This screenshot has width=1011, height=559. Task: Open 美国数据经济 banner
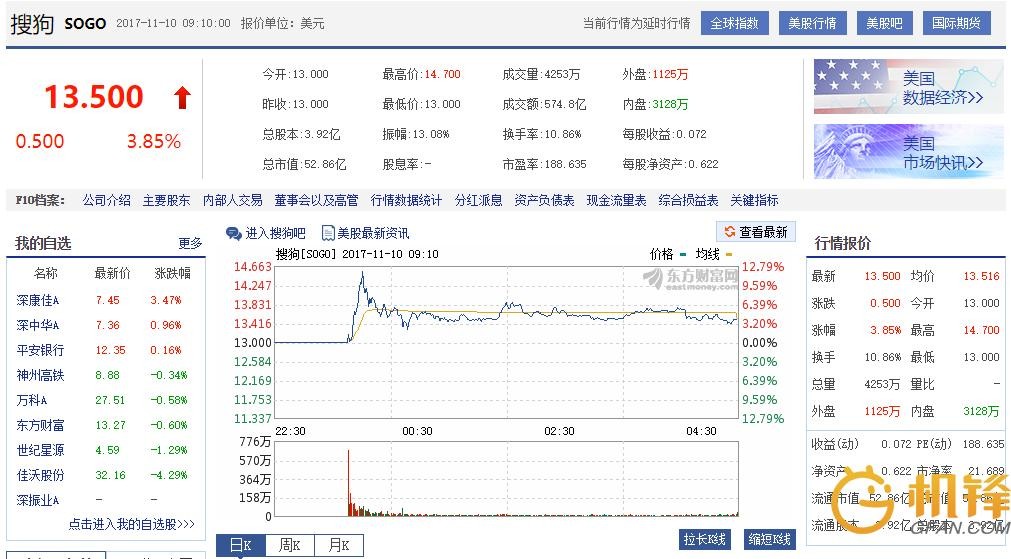908,87
